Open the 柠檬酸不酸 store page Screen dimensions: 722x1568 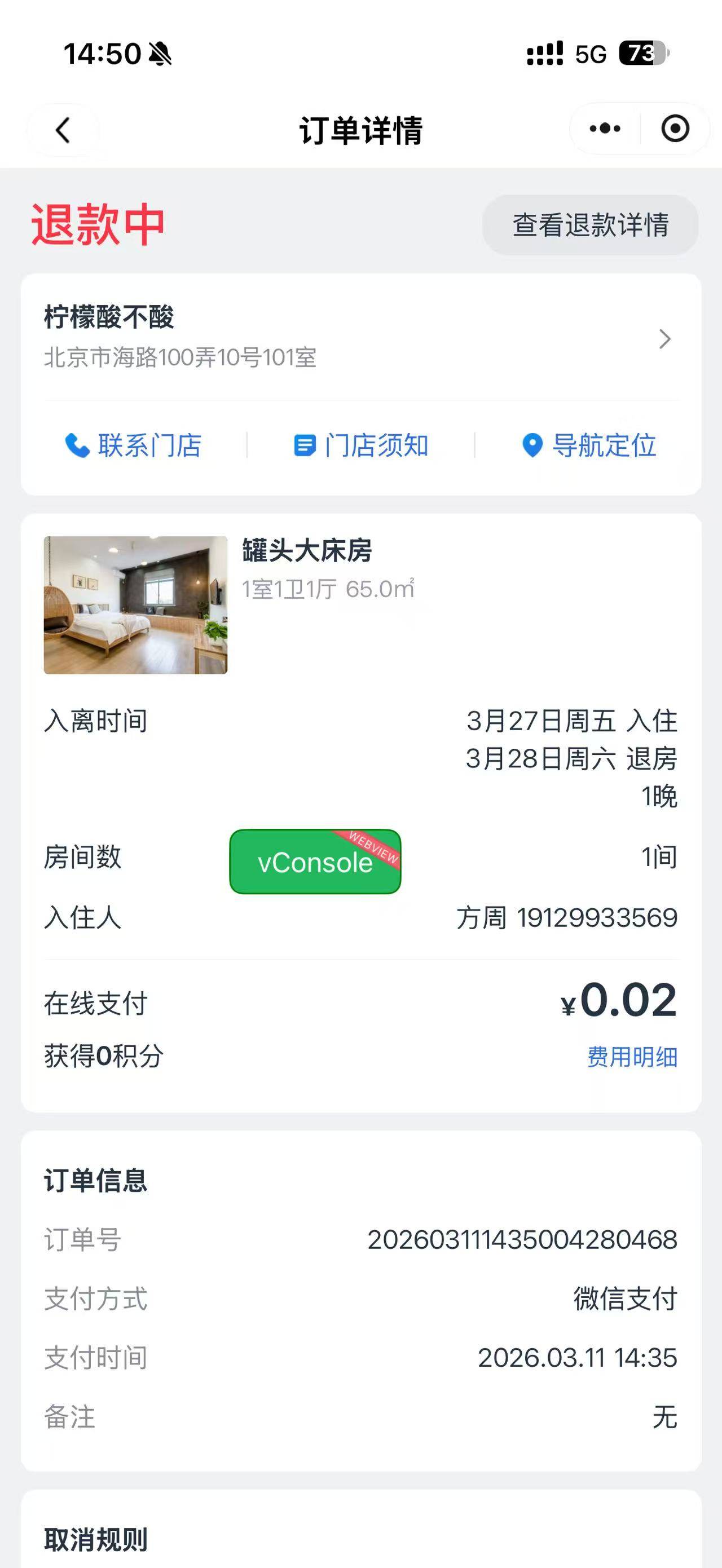360,338
